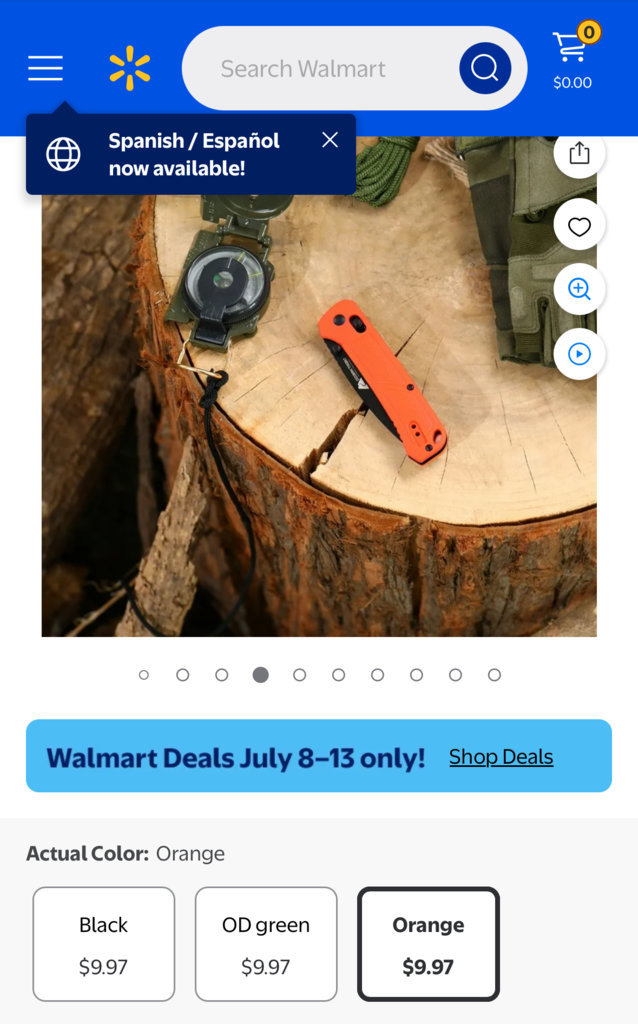Choose the OD green color option
638x1024 pixels.
(266, 944)
